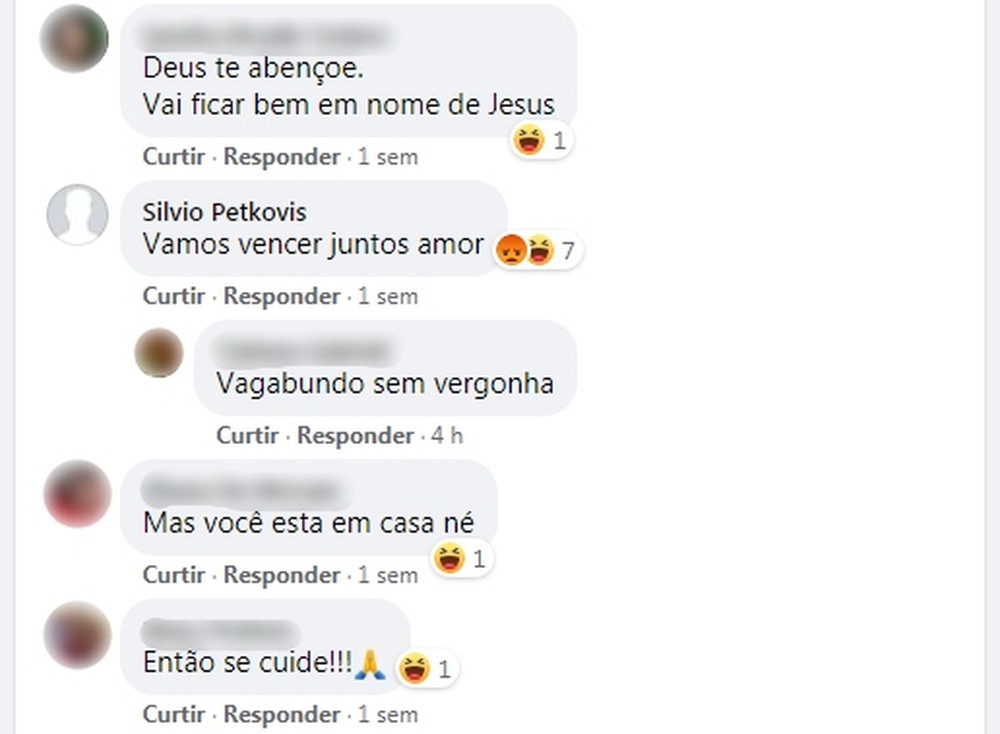The height and width of the screenshot is (734, 1000).
Task: Reply to the "Vamos vencer juntos amor" comment
Action: pyautogui.click(x=281, y=296)
